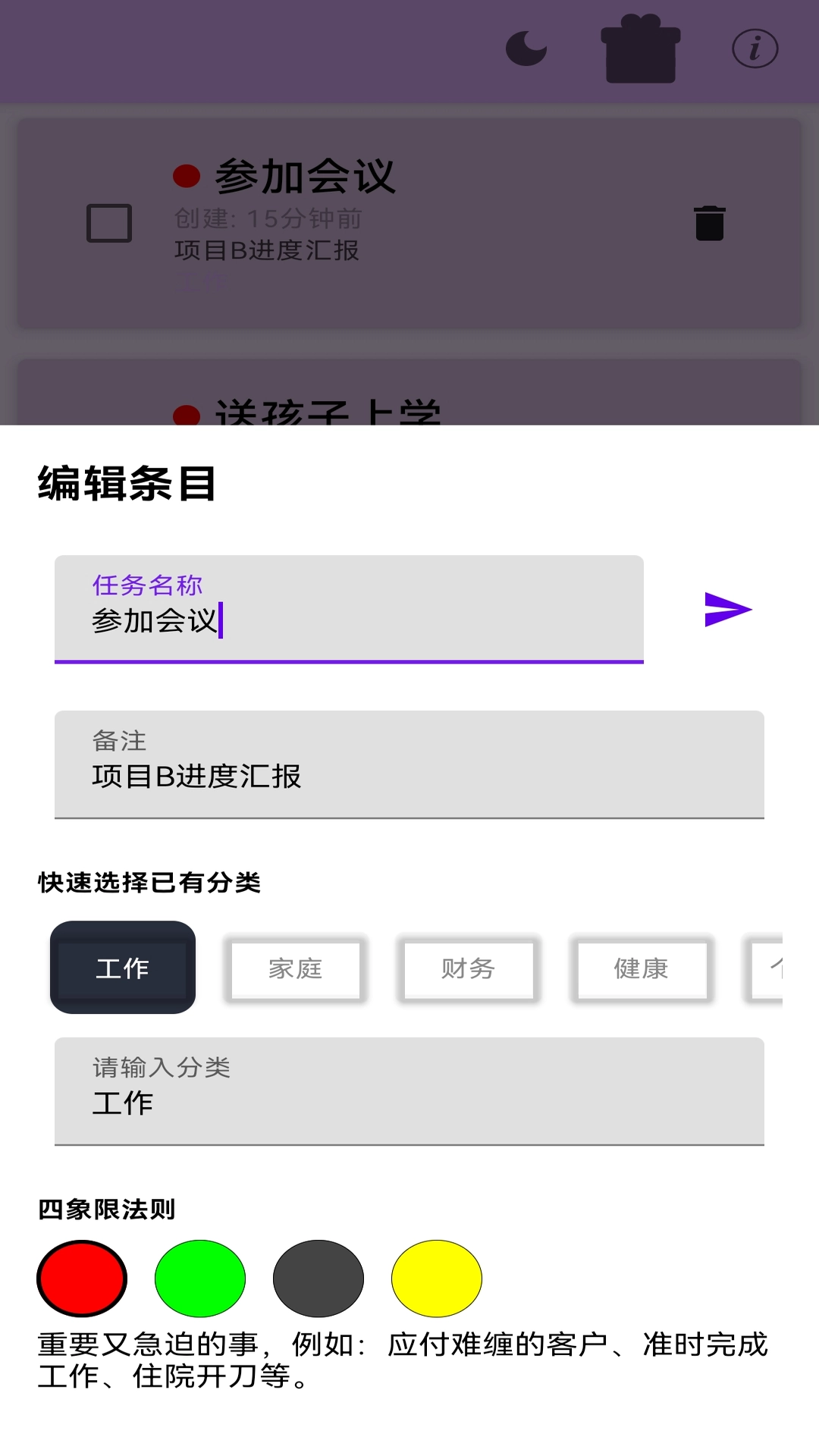Screen dimensions: 819x1456
Task: Delete 参加会议 using the trash icon
Action: 711,224
